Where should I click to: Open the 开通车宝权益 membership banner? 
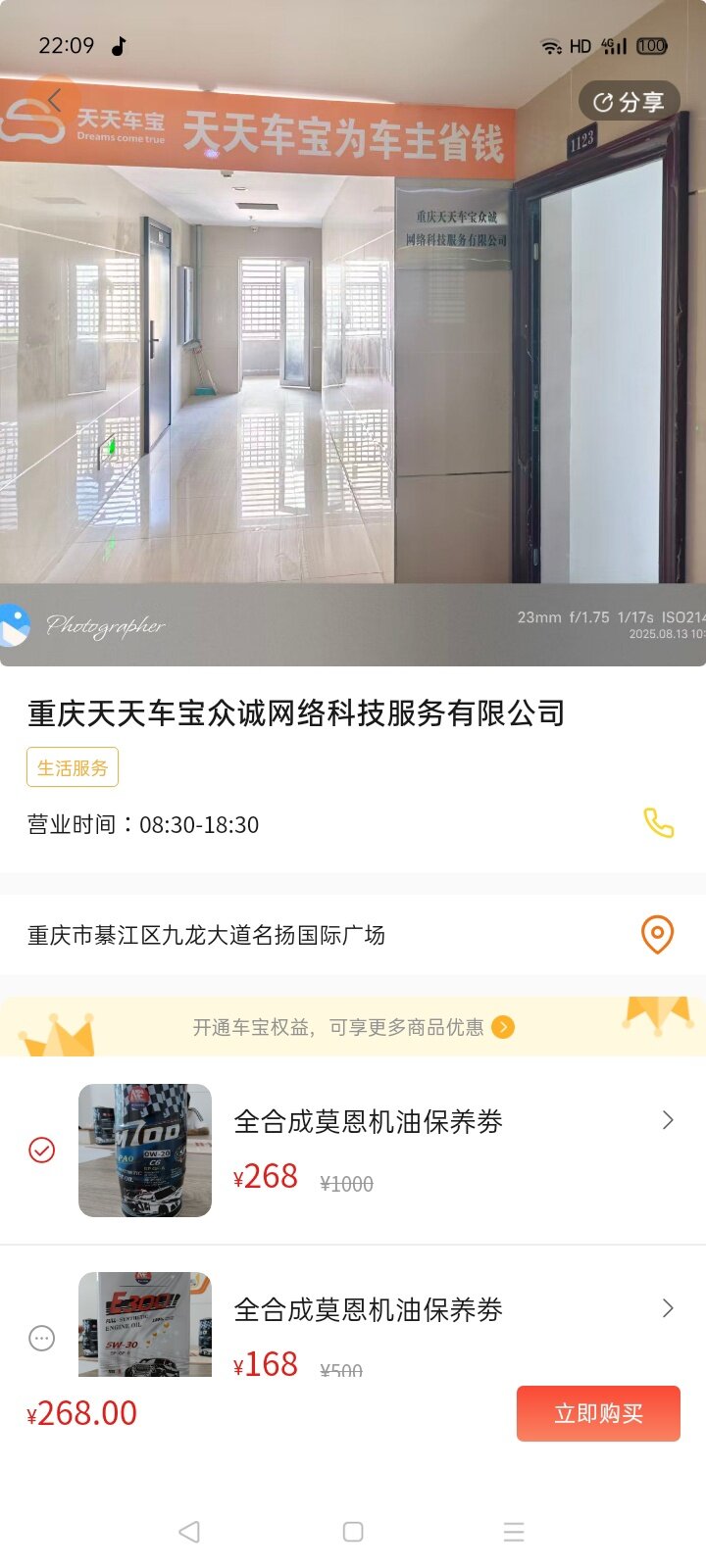(x=353, y=1027)
